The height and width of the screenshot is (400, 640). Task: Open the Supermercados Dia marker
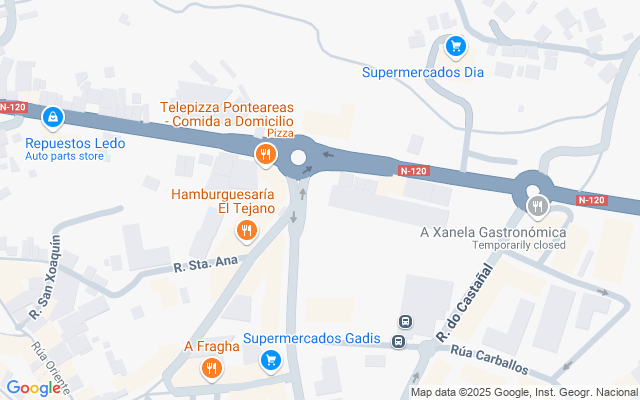click(455, 46)
